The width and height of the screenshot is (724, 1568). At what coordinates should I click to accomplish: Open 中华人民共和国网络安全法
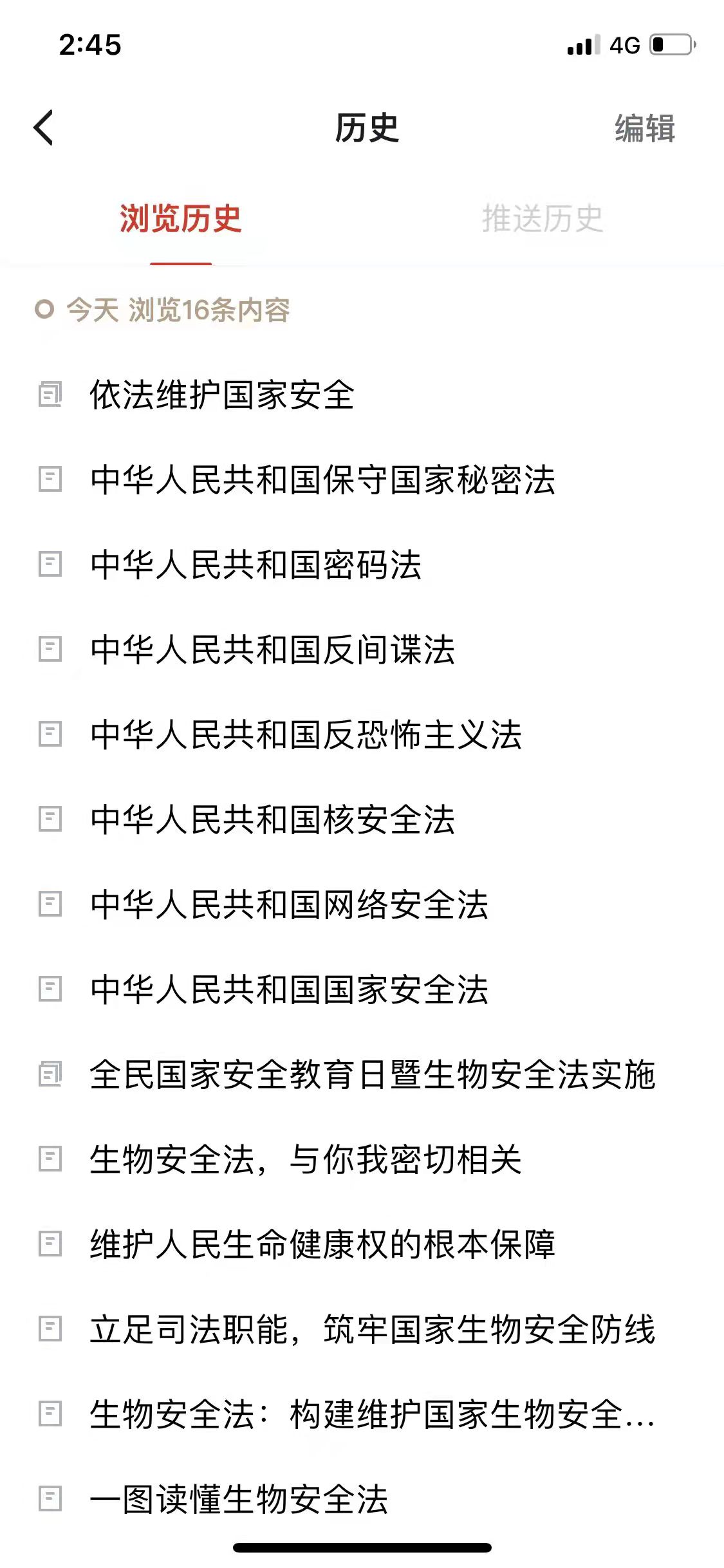click(362, 904)
